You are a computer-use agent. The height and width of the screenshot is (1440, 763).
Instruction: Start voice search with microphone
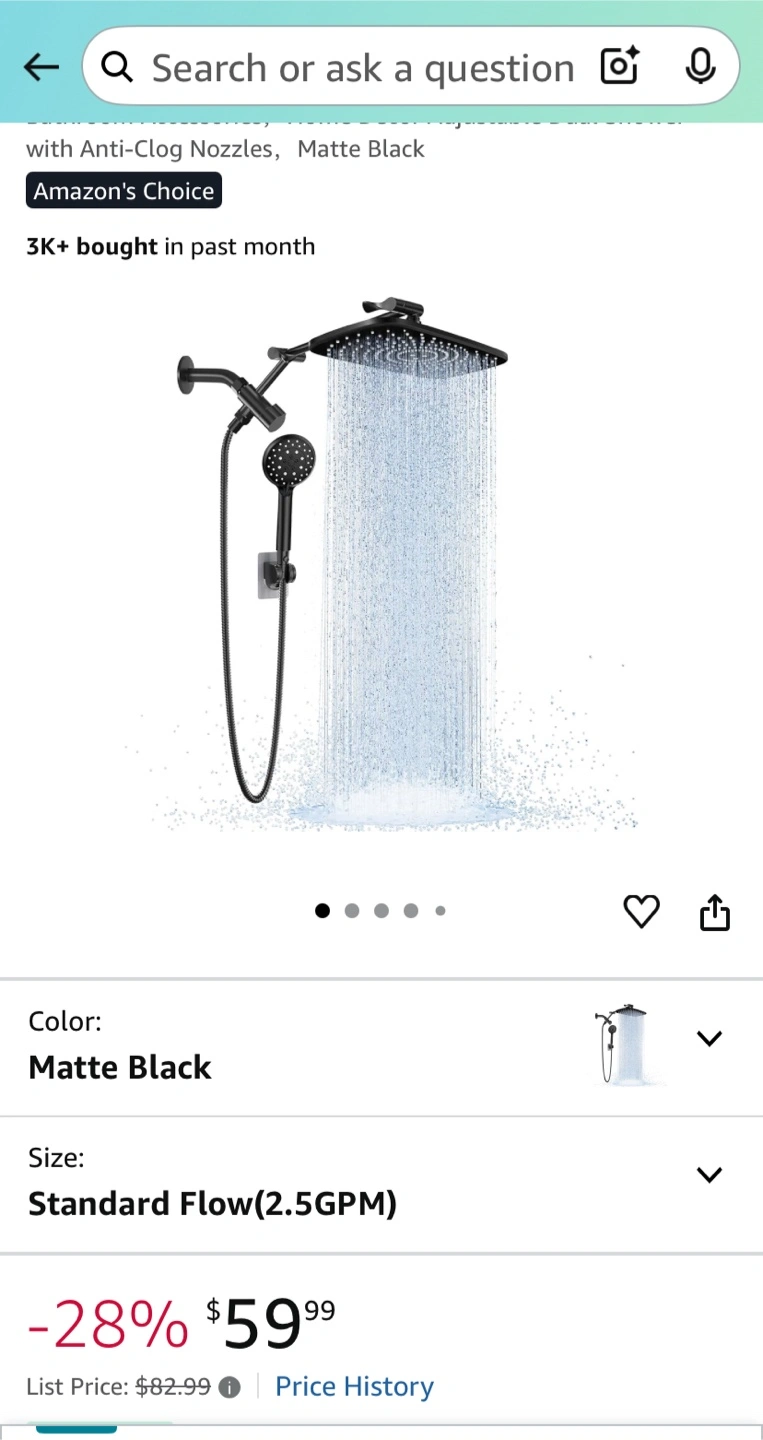700,67
